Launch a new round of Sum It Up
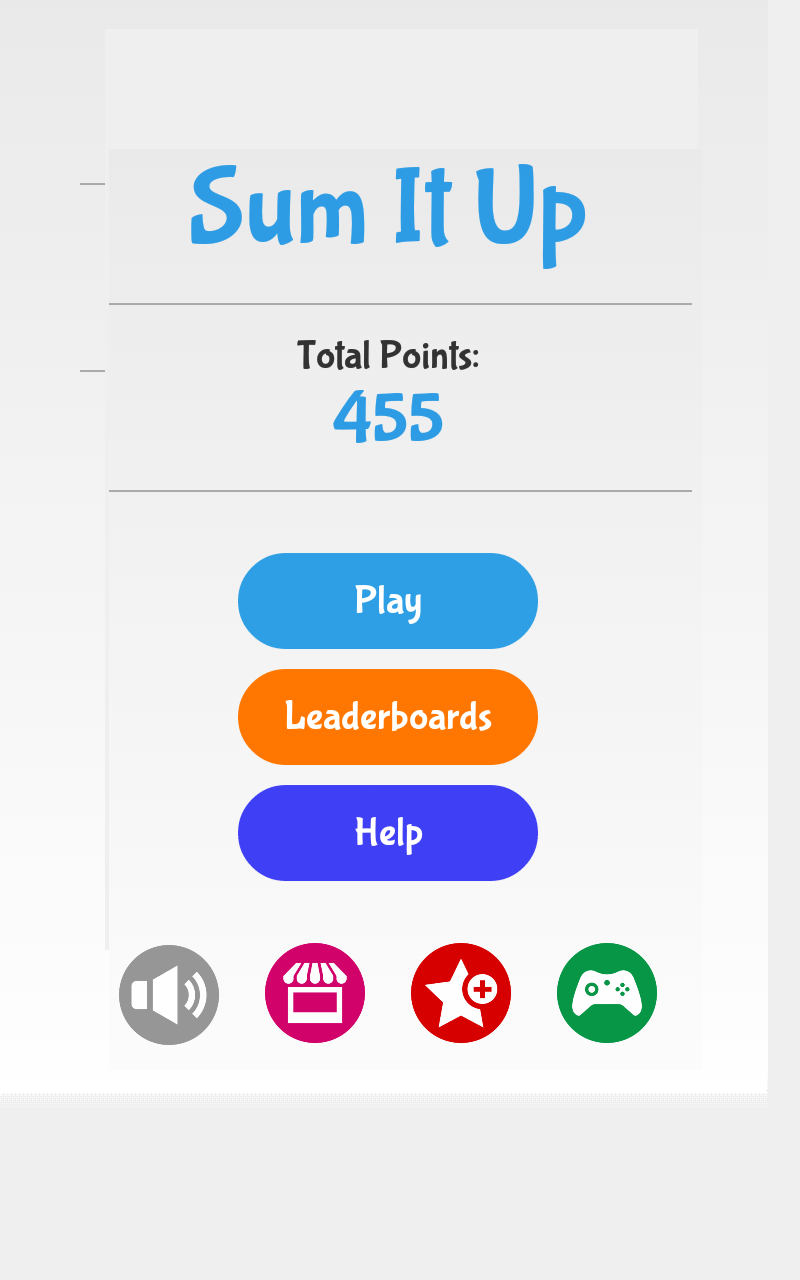The image size is (800, 1280). [x=387, y=601]
